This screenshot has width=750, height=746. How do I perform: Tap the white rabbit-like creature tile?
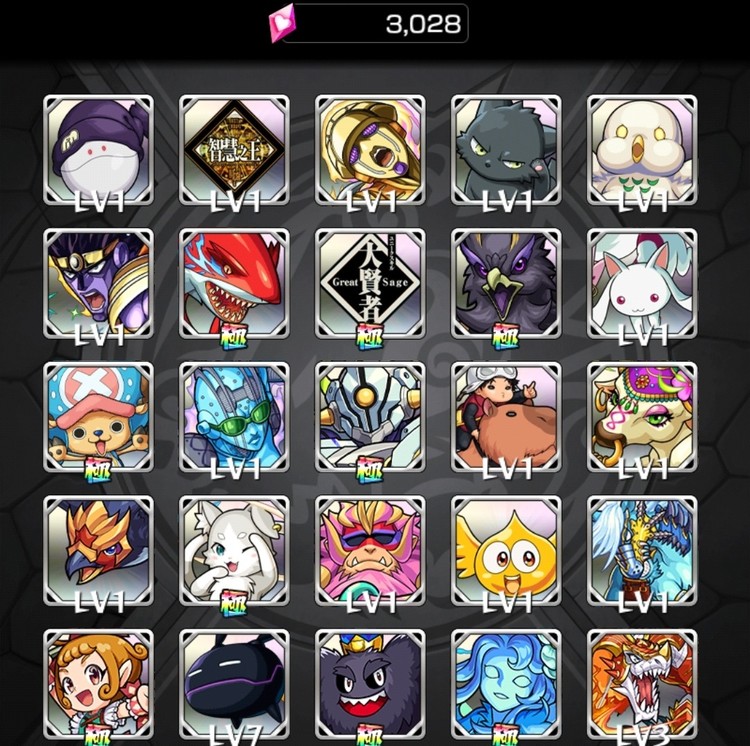pos(642,283)
